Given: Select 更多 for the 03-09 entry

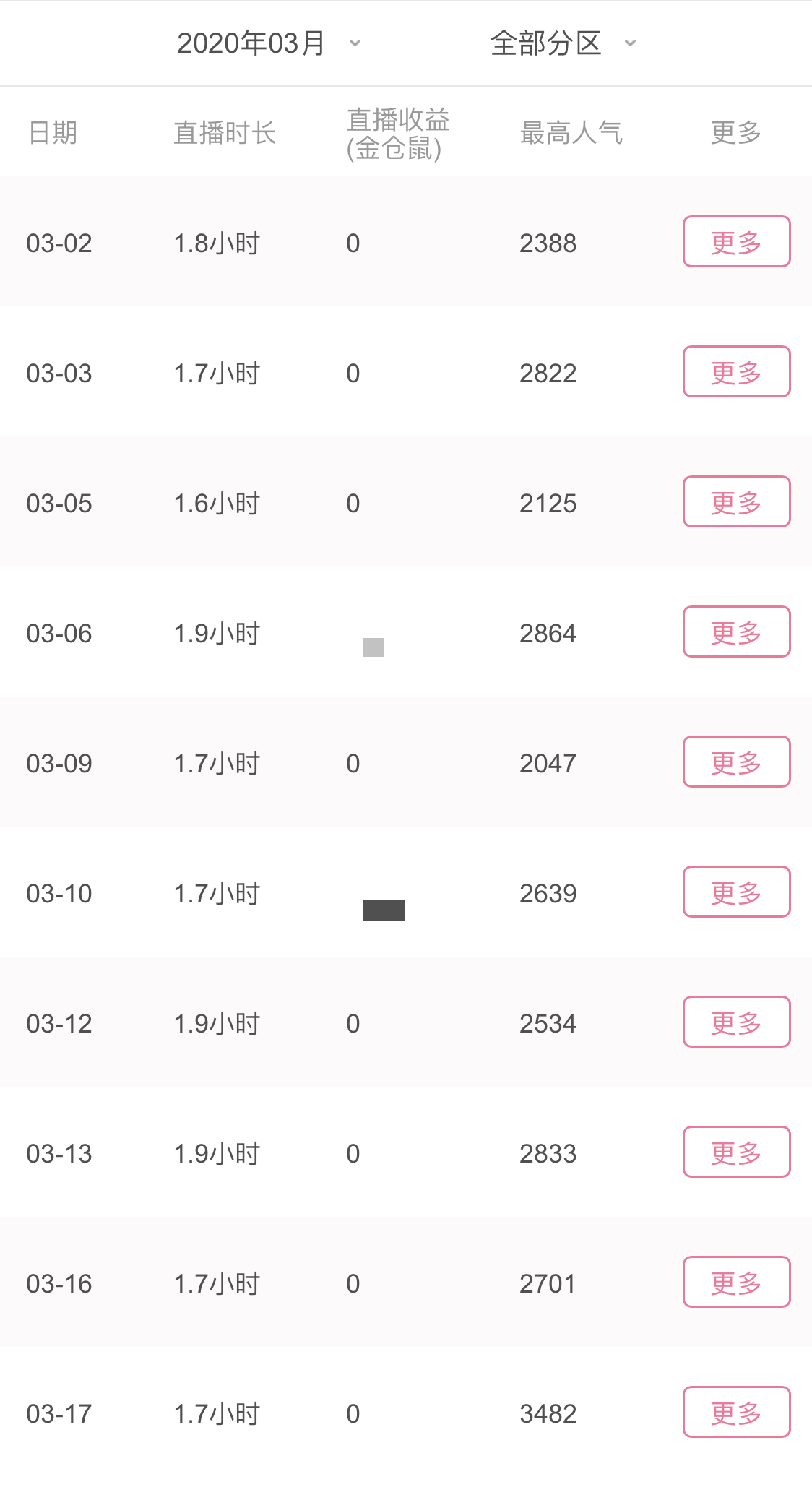Looking at the screenshot, I should (x=736, y=762).
